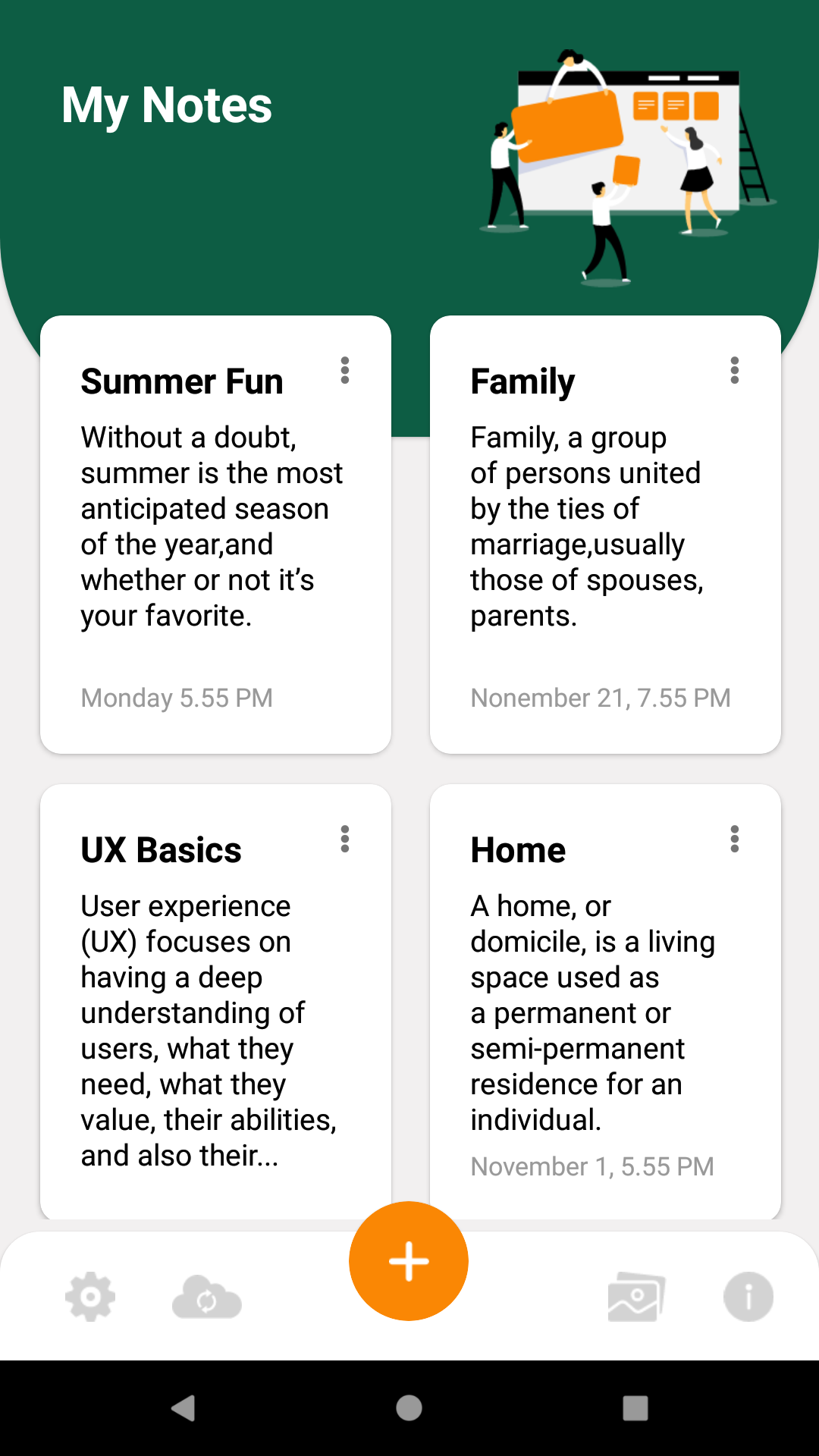View app info
This screenshot has height=1456, width=819.
(748, 1297)
